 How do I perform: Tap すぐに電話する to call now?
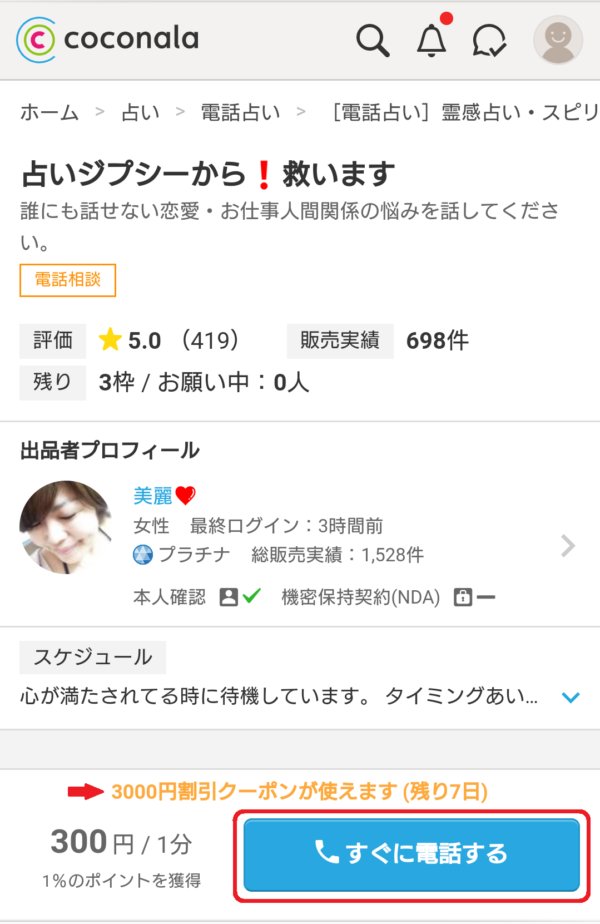pos(411,854)
